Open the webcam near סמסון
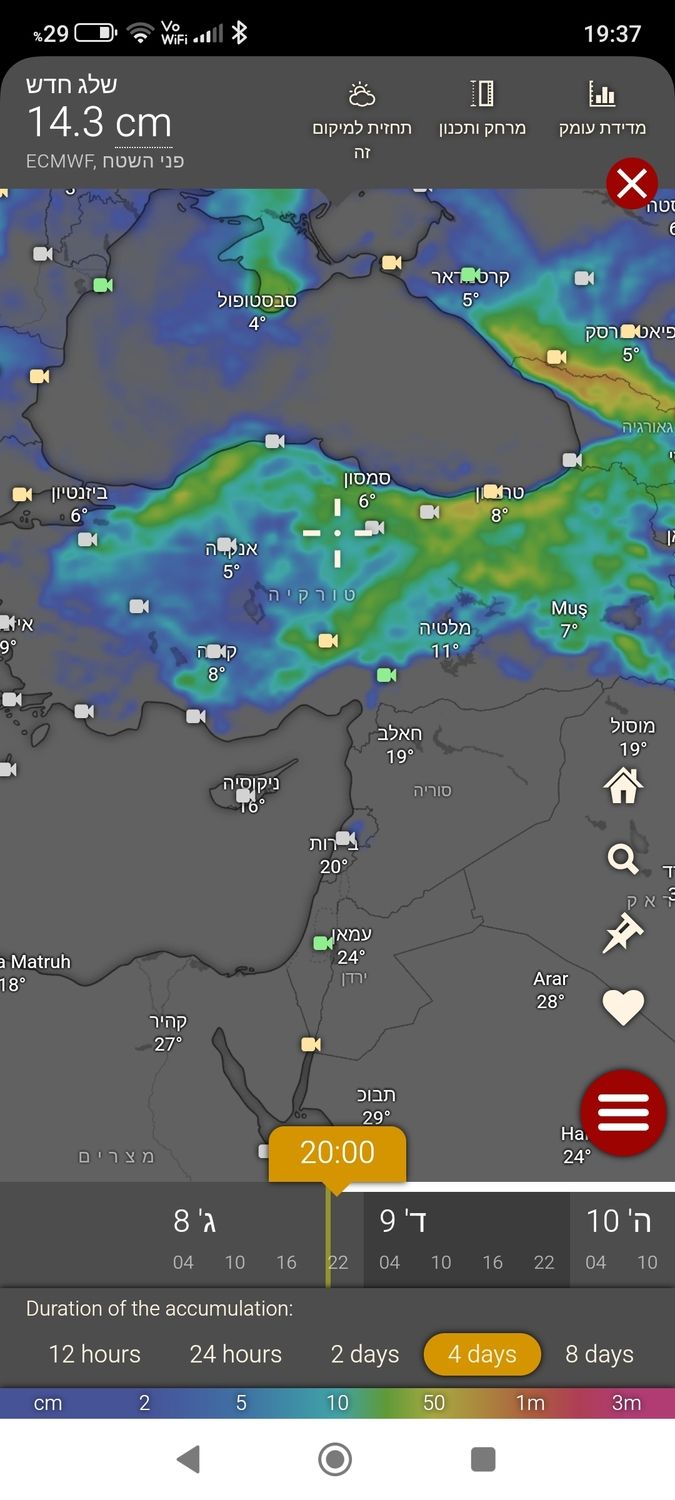 (x=374, y=527)
